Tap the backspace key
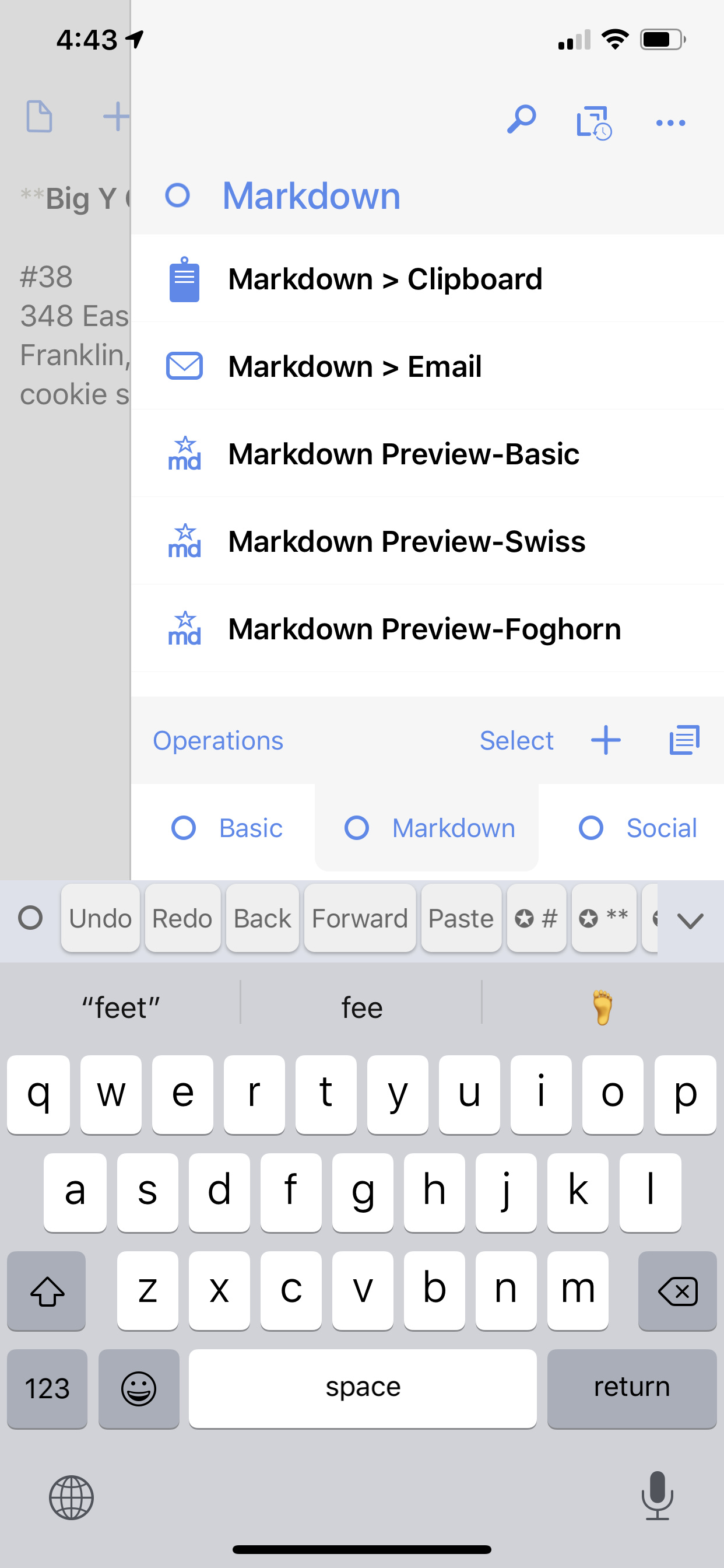This screenshot has height=1568, width=724. [677, 1291]
